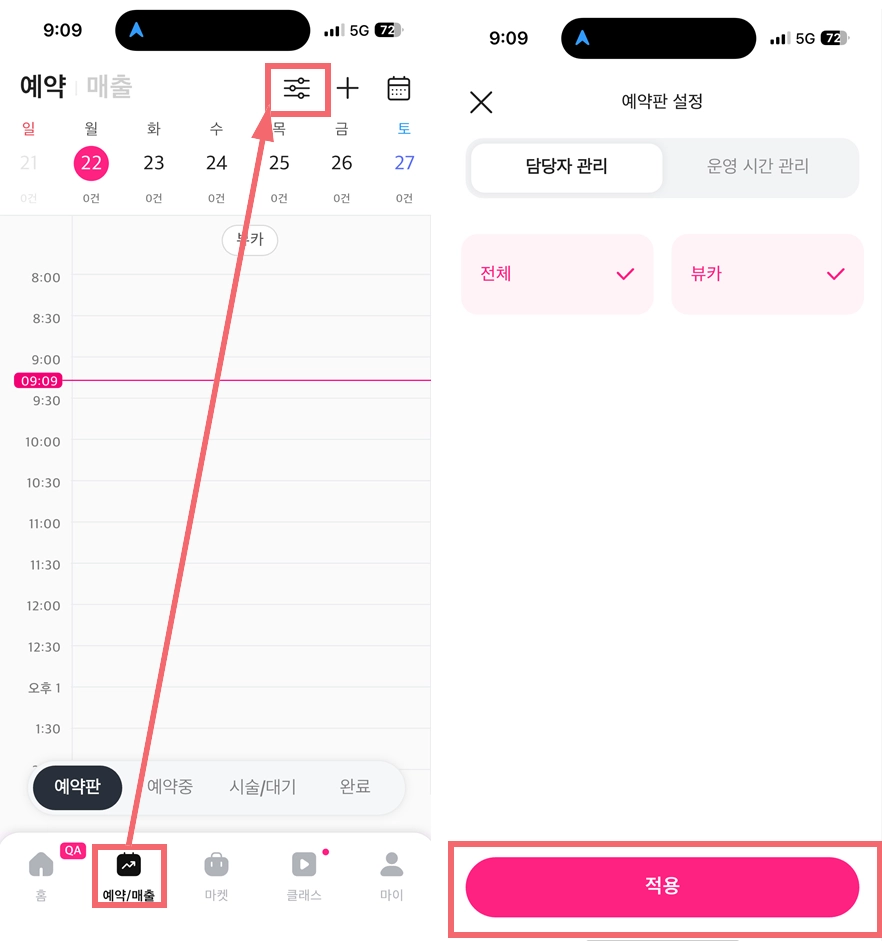This screenshot has width=882, height=941.
Task: Switch to the 매출 view
Action: 109,87
